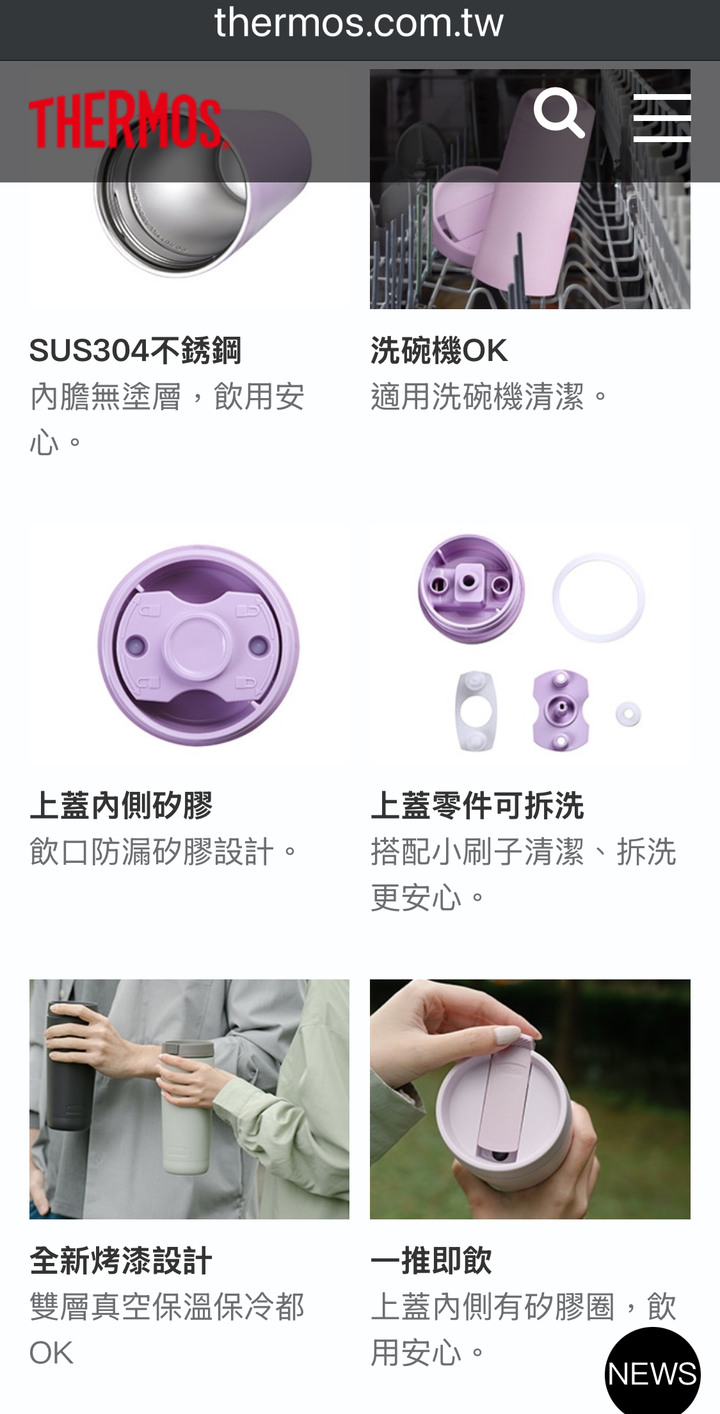Tap the thermos.com.tw address bar
Viewport: 720px width, 1414px height.
pyautogui.click(x=359, y=22)
